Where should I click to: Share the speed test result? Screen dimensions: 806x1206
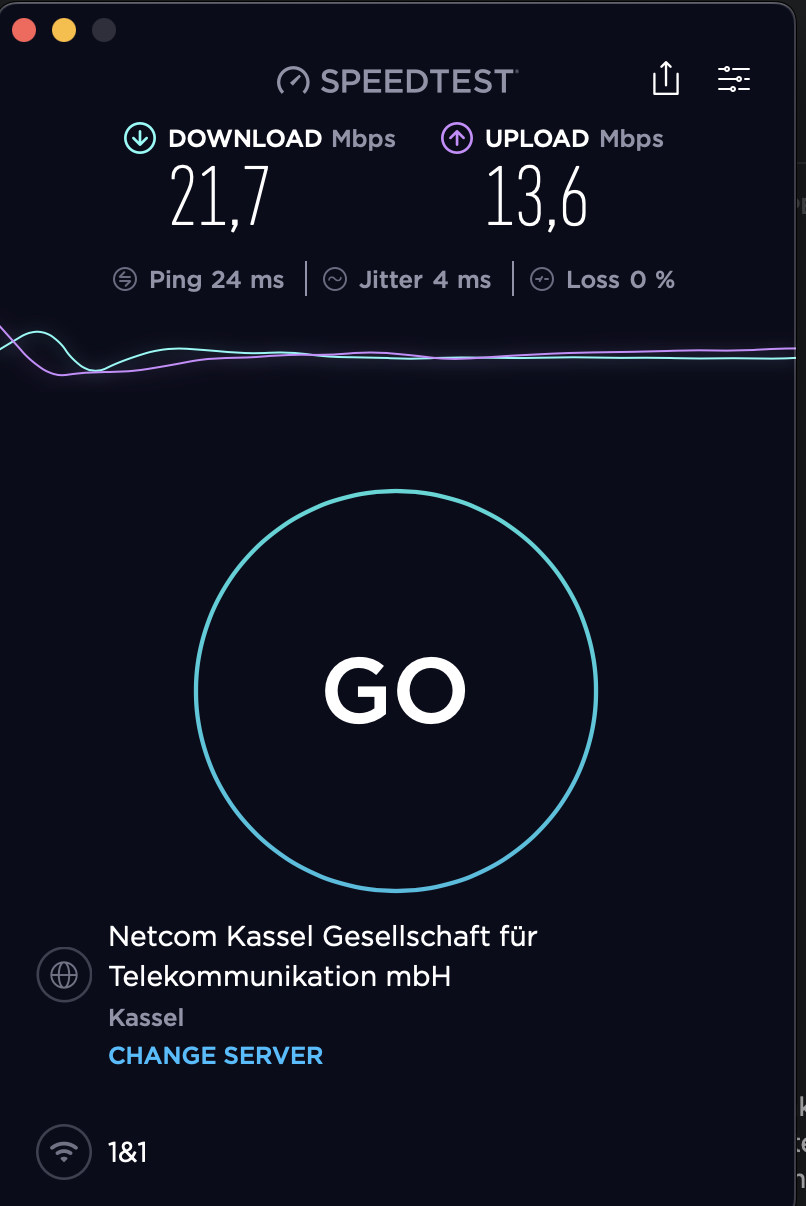[666, 79]
